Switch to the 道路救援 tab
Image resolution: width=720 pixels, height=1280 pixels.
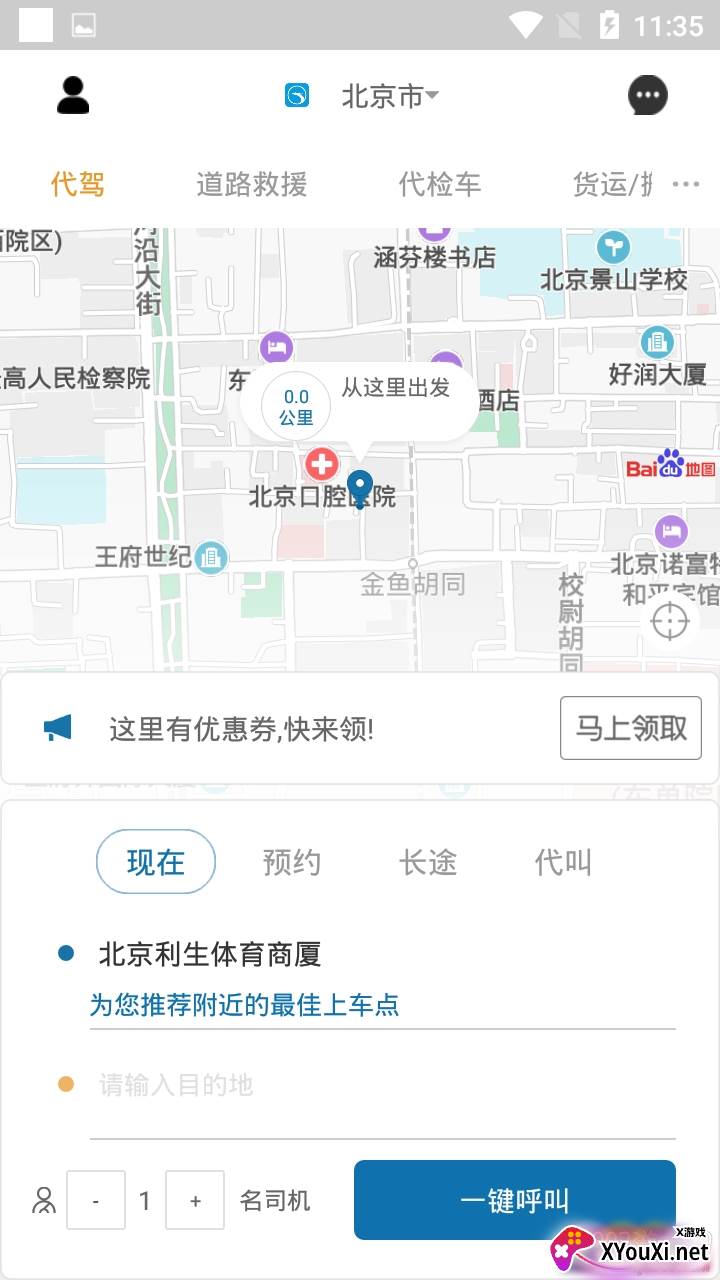coord(251,184)
